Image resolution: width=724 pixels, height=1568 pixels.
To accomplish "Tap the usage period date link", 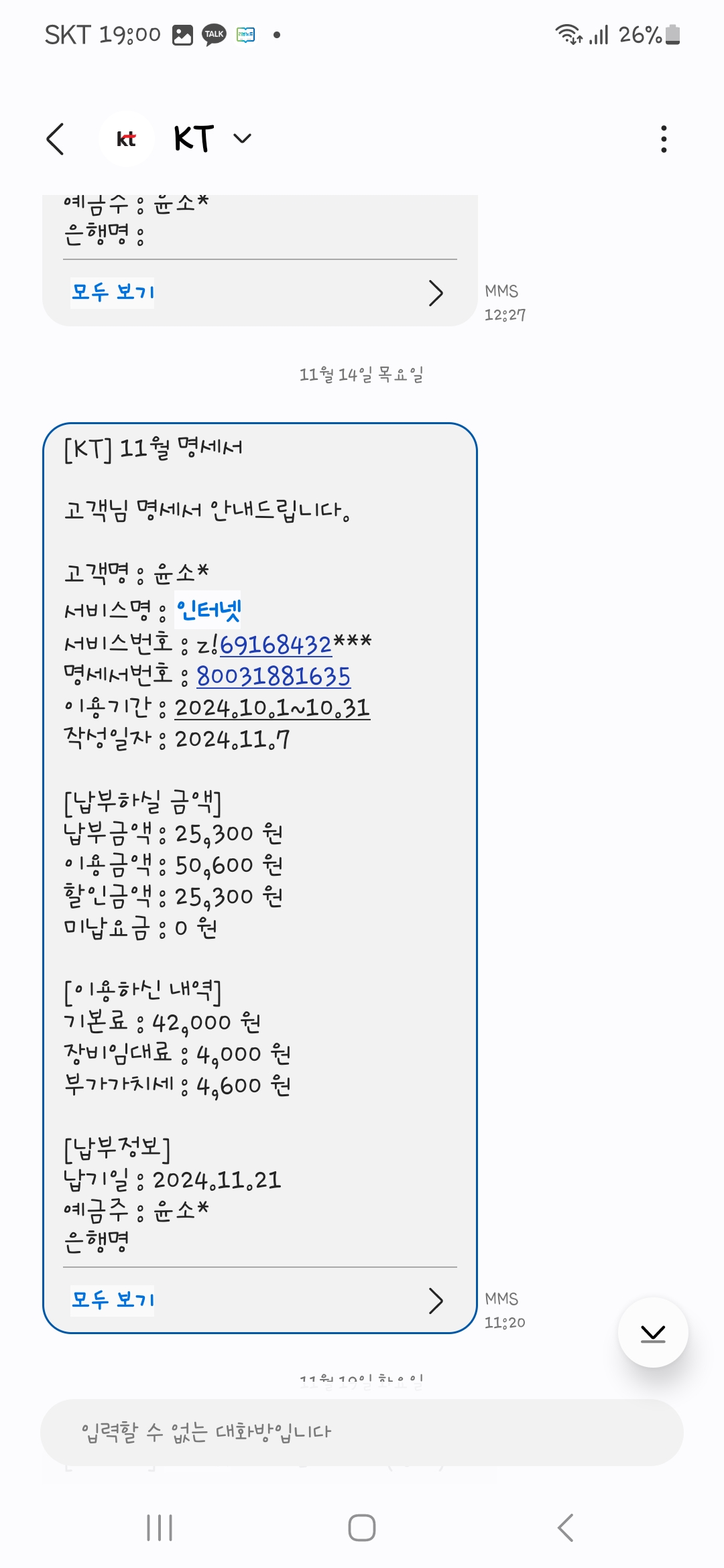I will tap(272, 708).
